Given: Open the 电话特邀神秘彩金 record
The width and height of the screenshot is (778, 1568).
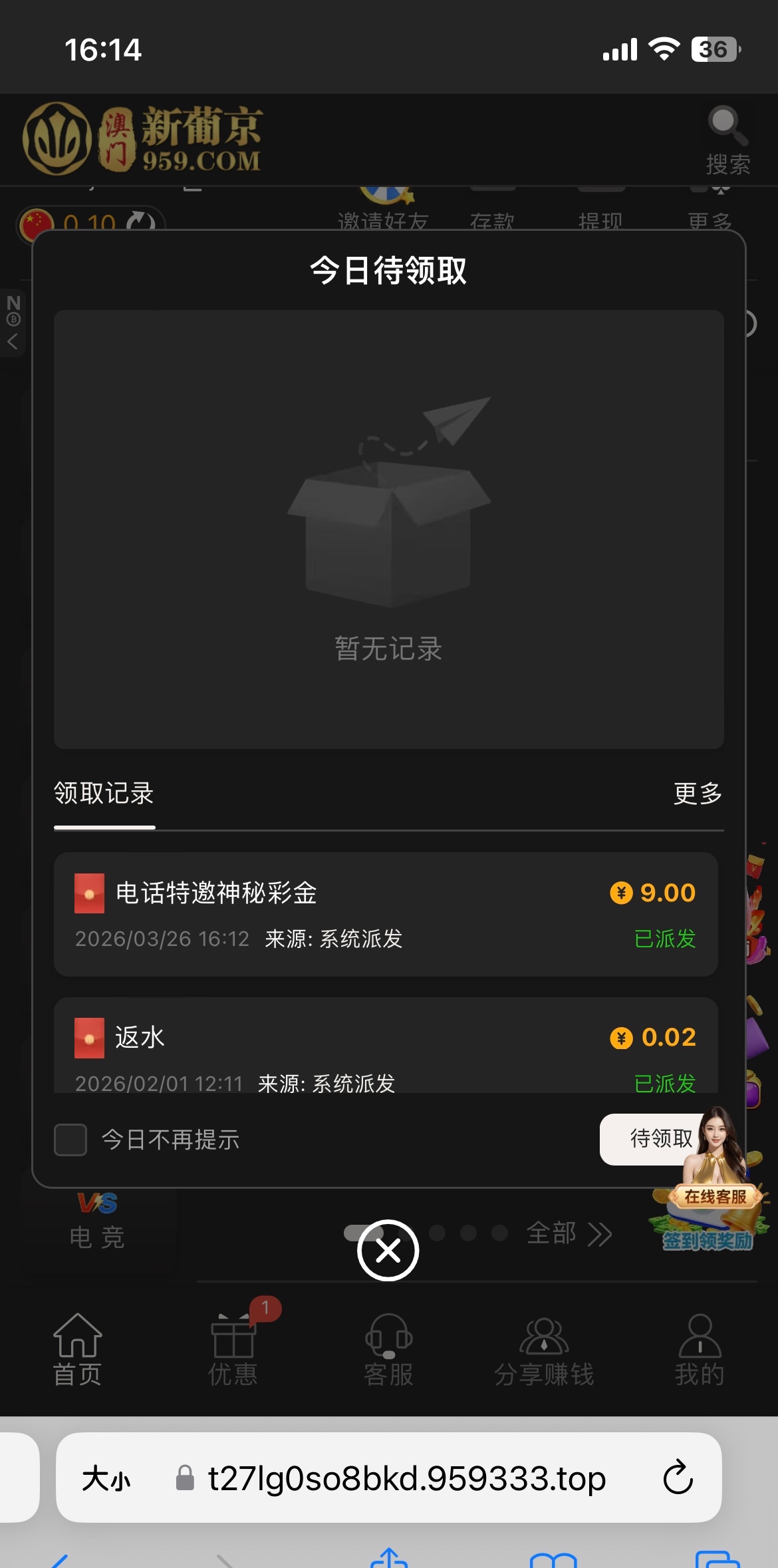Looking at the screenshot, I should point(386,914).
